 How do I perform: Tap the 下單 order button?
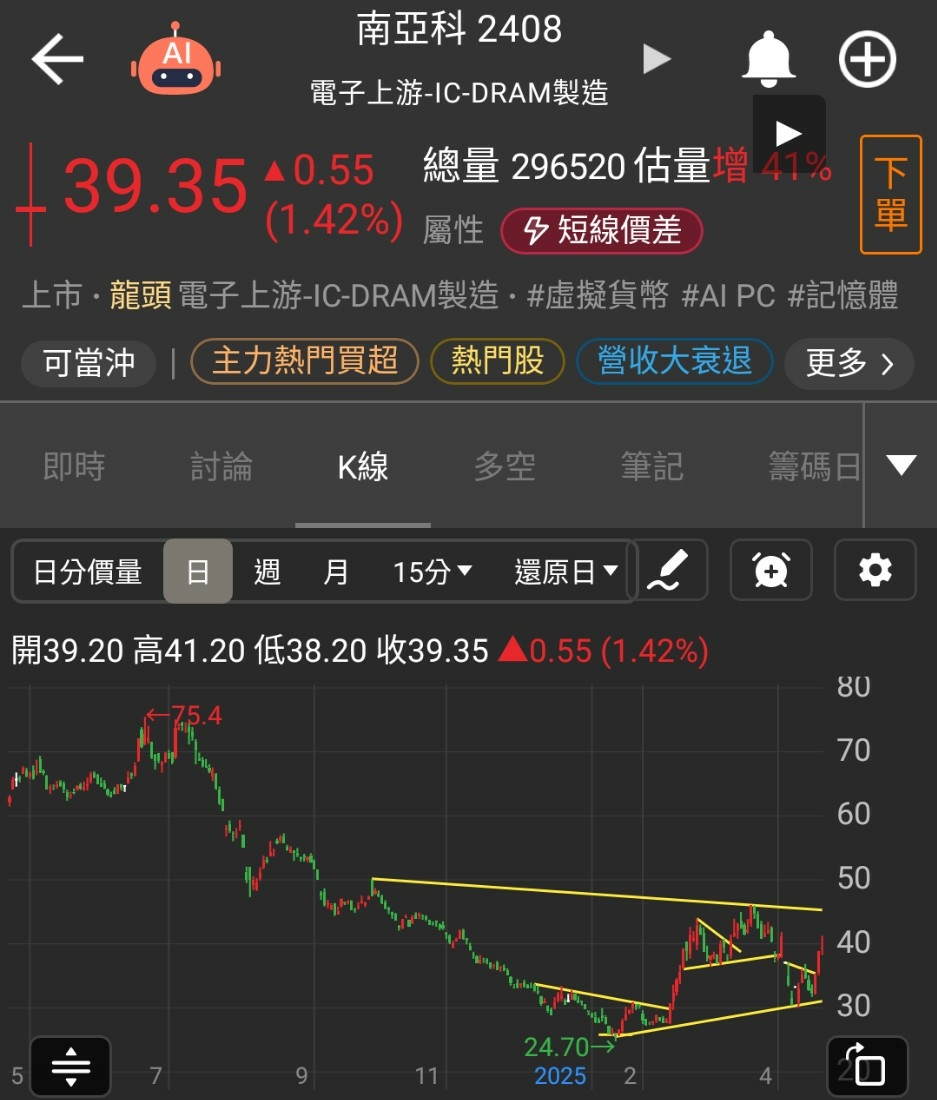[890, 195]
